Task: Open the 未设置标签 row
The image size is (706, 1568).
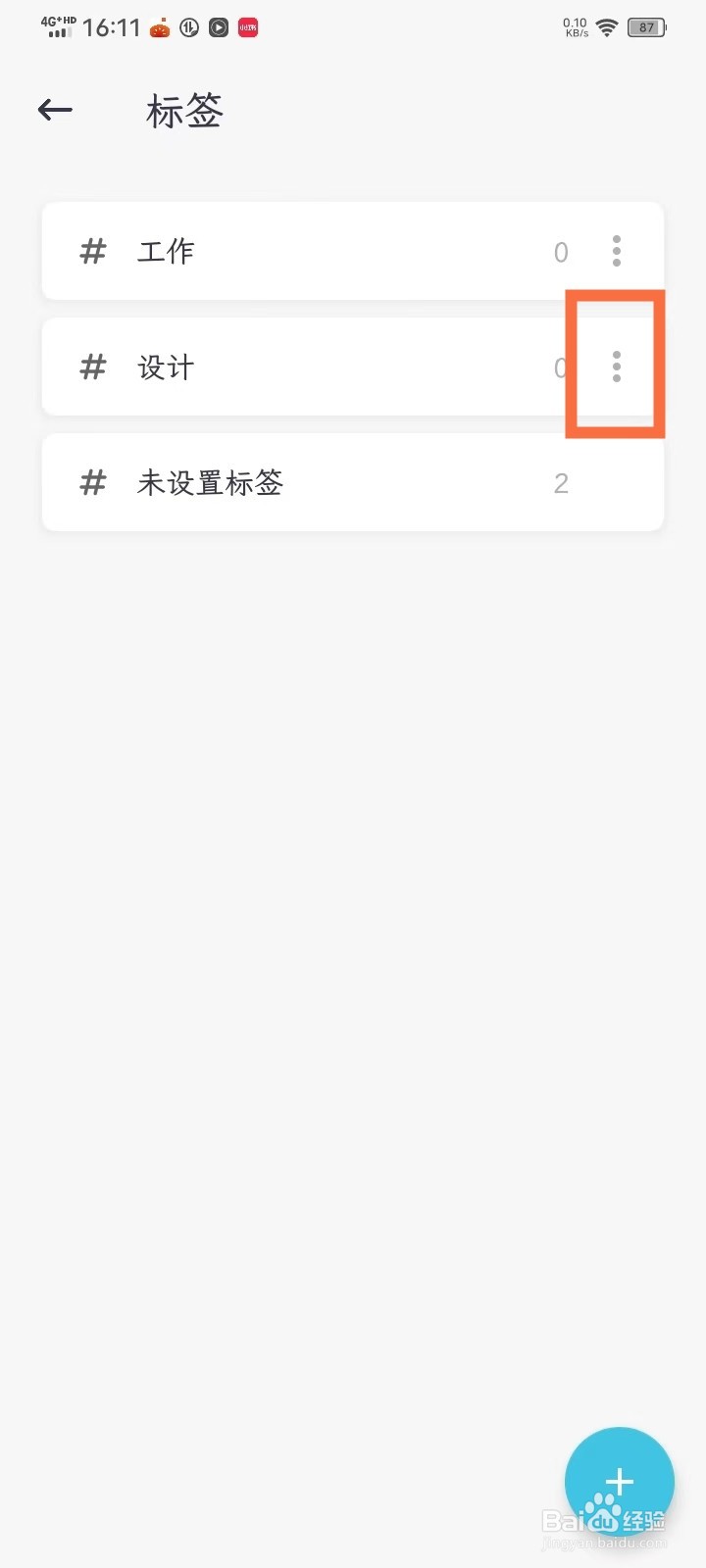Action: click(x=353, y=482)
